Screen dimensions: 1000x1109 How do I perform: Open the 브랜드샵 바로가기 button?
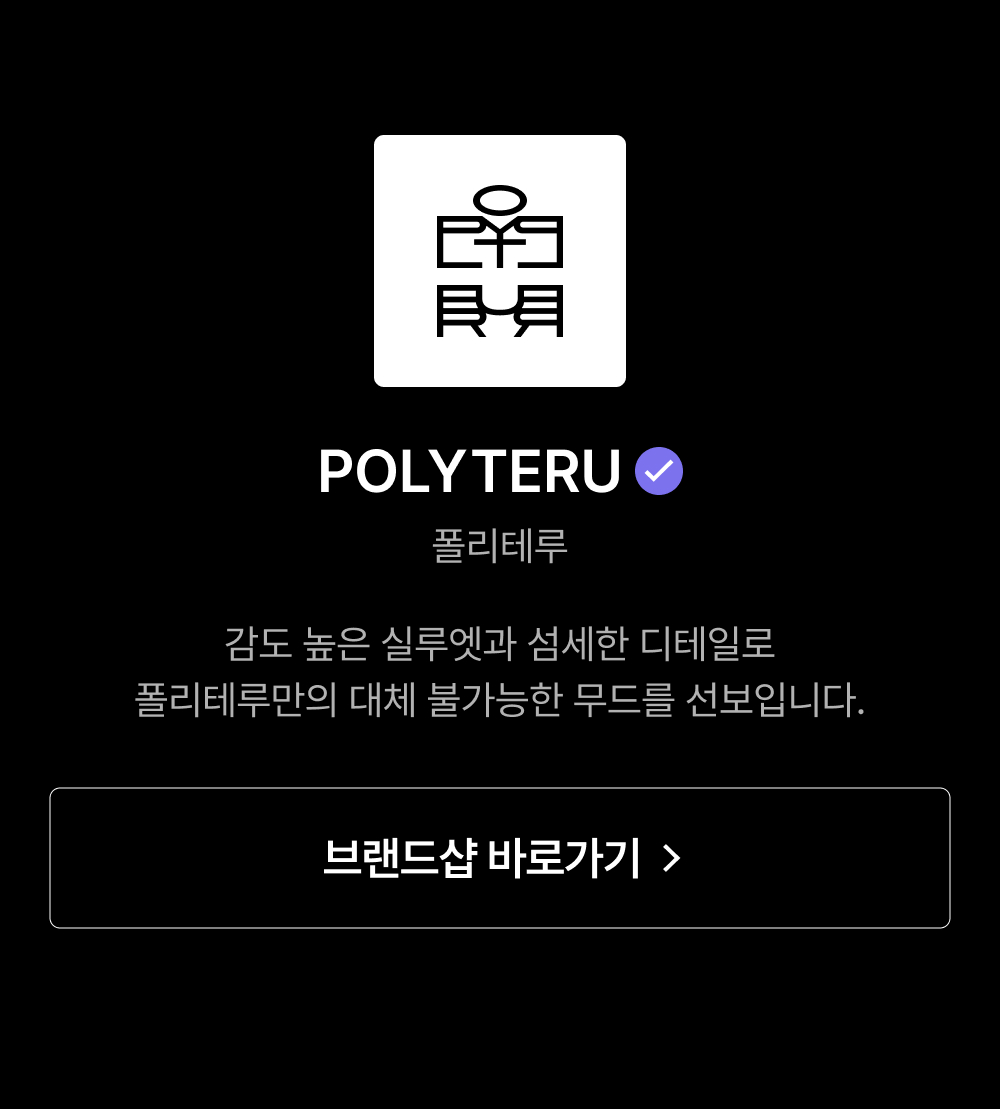coord(500,857)
